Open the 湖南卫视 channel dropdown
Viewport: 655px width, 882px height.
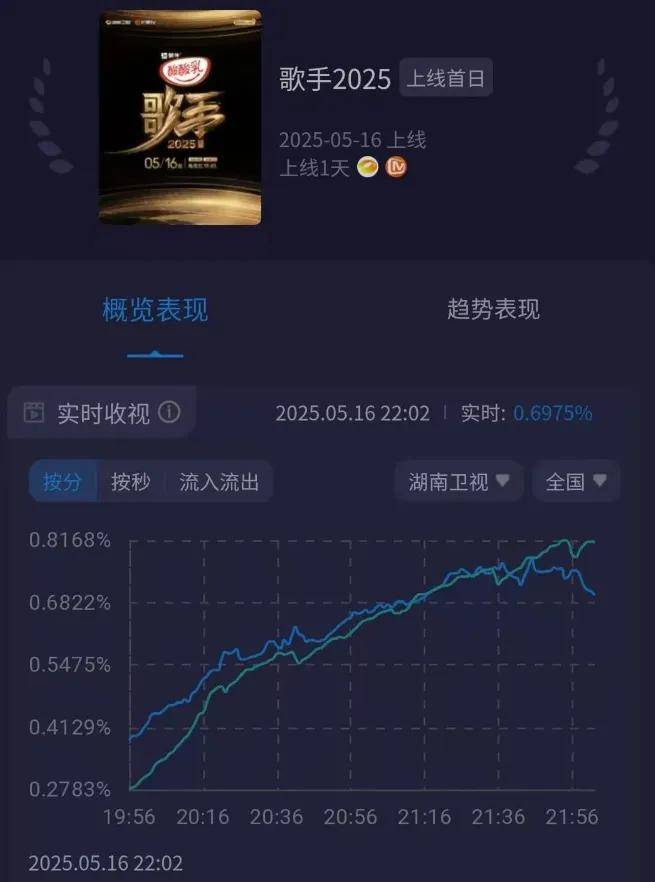pos(459,482)
